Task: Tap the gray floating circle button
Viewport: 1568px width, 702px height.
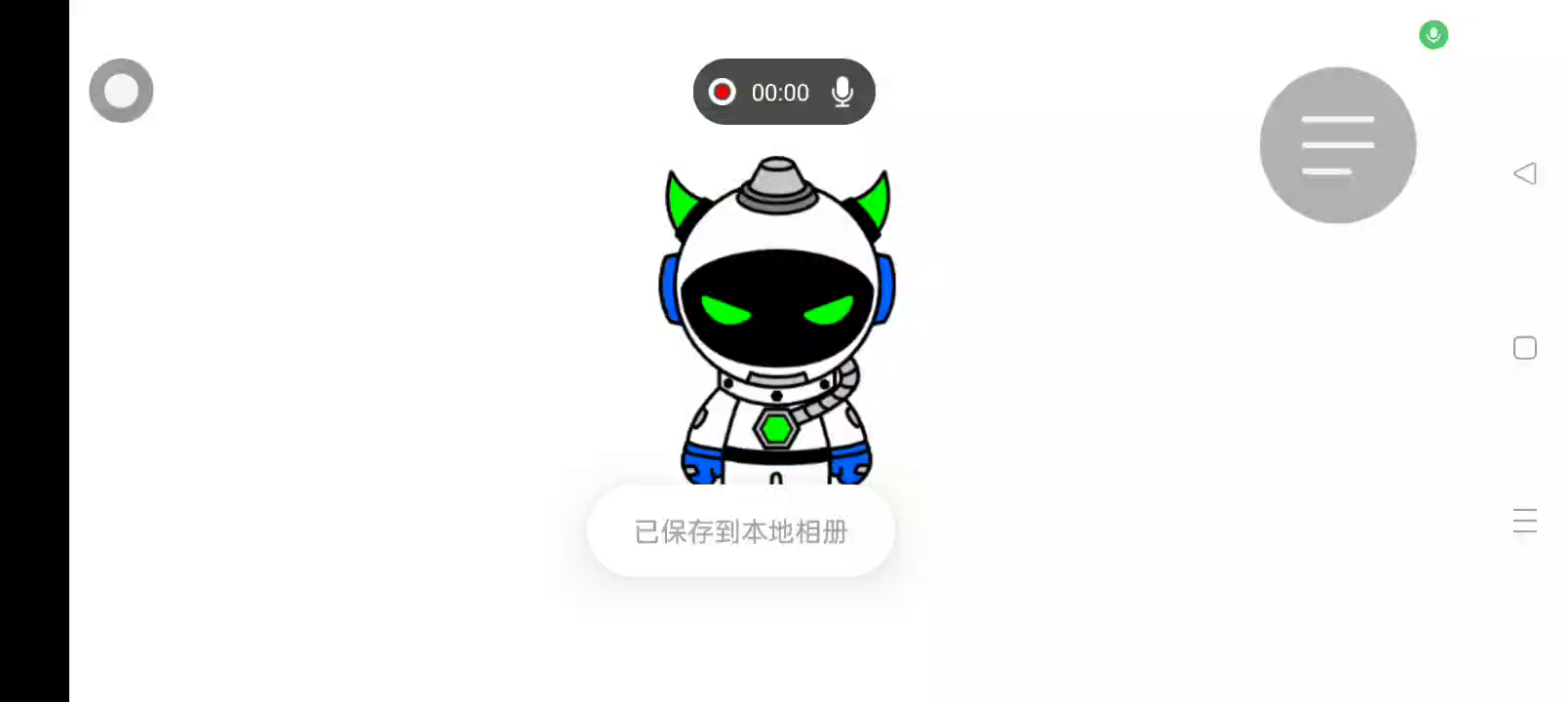Action: (x=121, y=91)
